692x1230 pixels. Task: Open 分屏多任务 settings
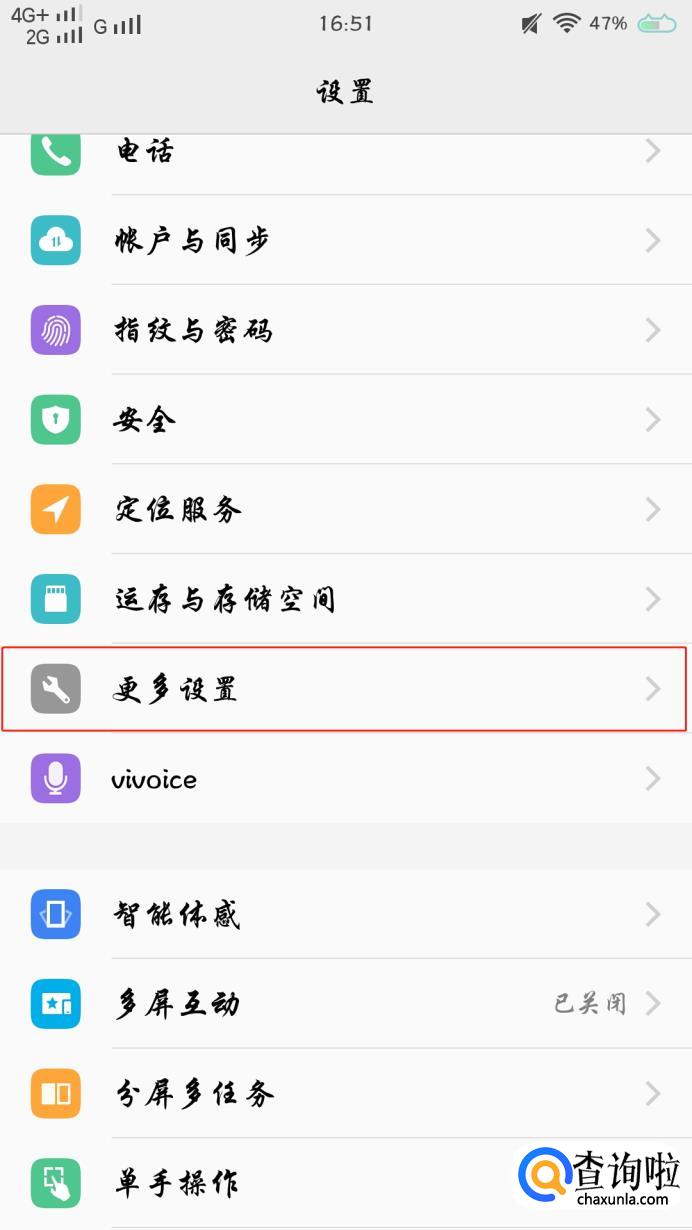(x=345, y=1093)
